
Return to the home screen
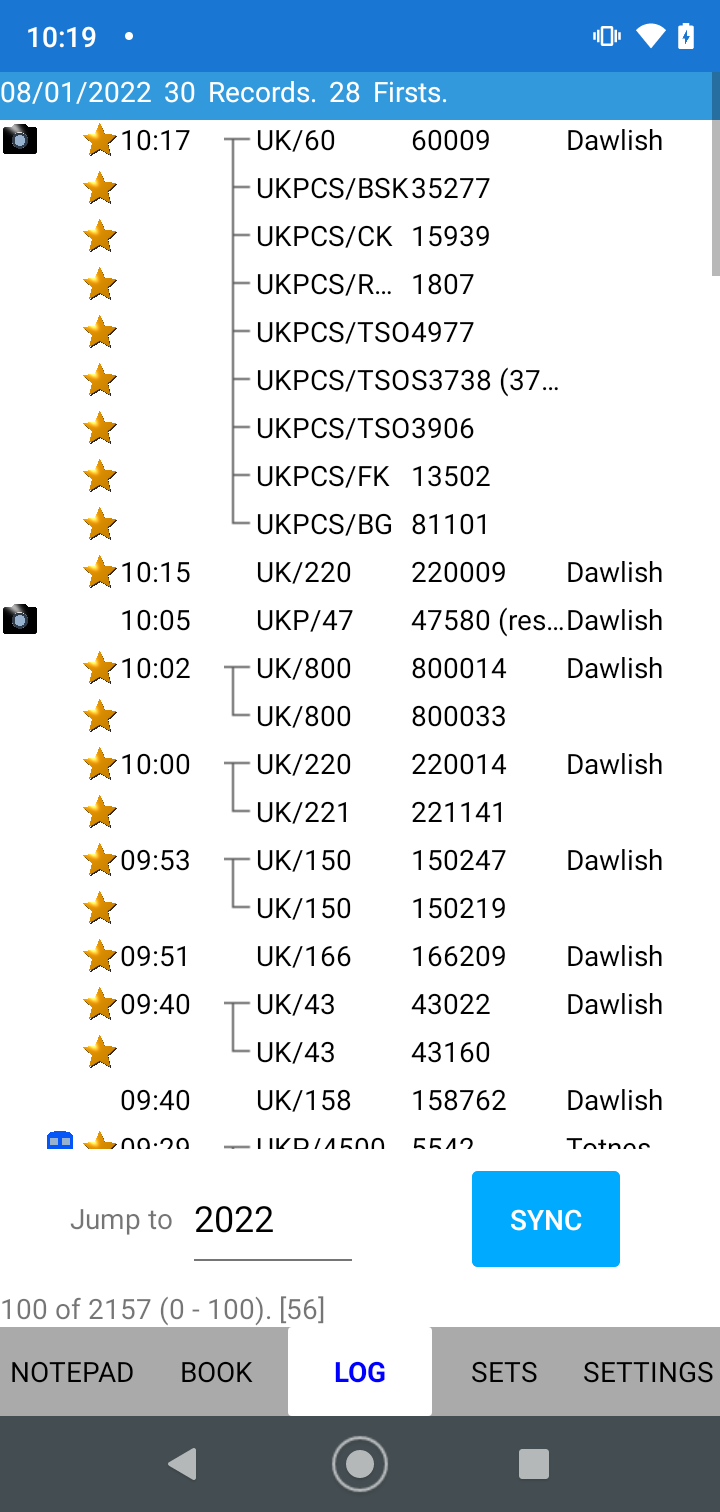360,1464
